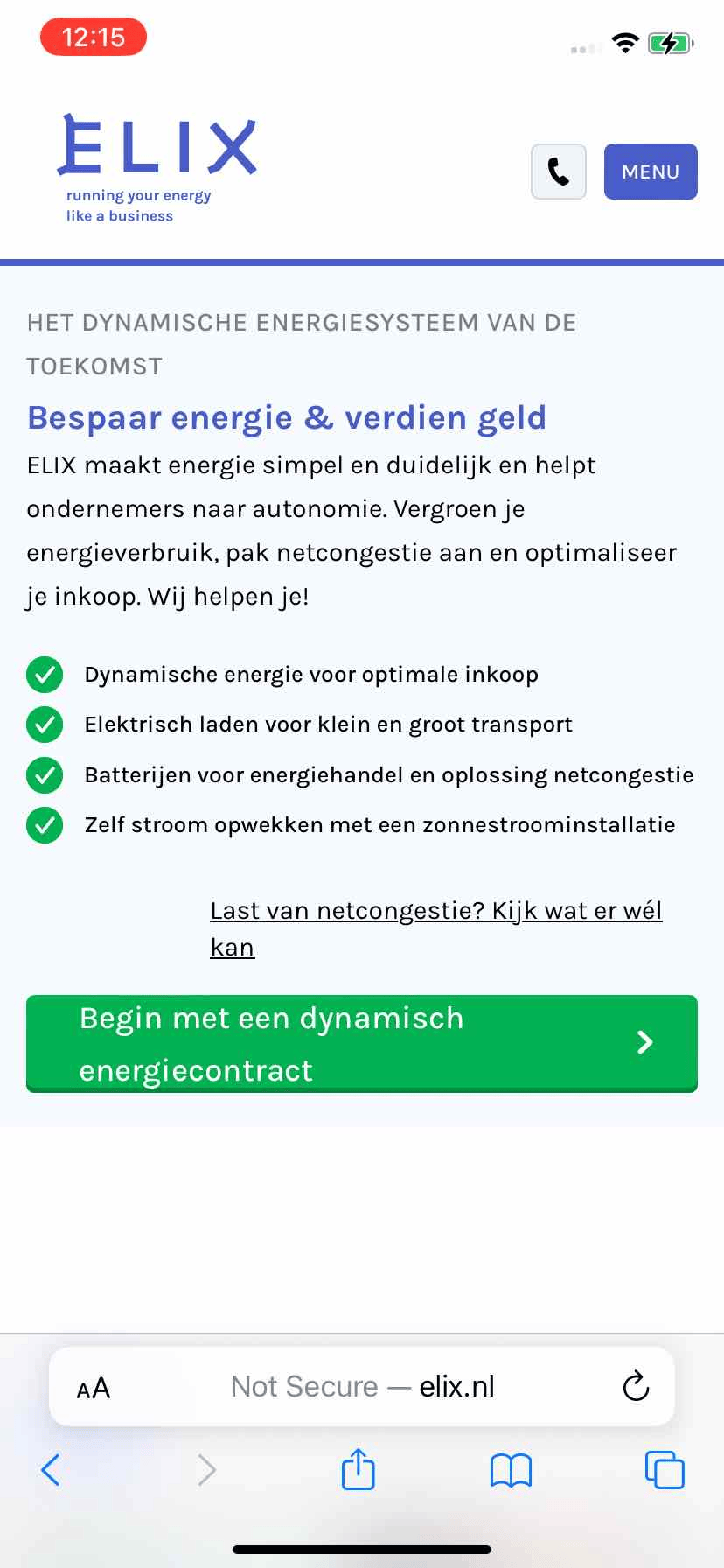724x1568 pixels.
Task: Show all open tabs
Action: tap(664, 1470)
